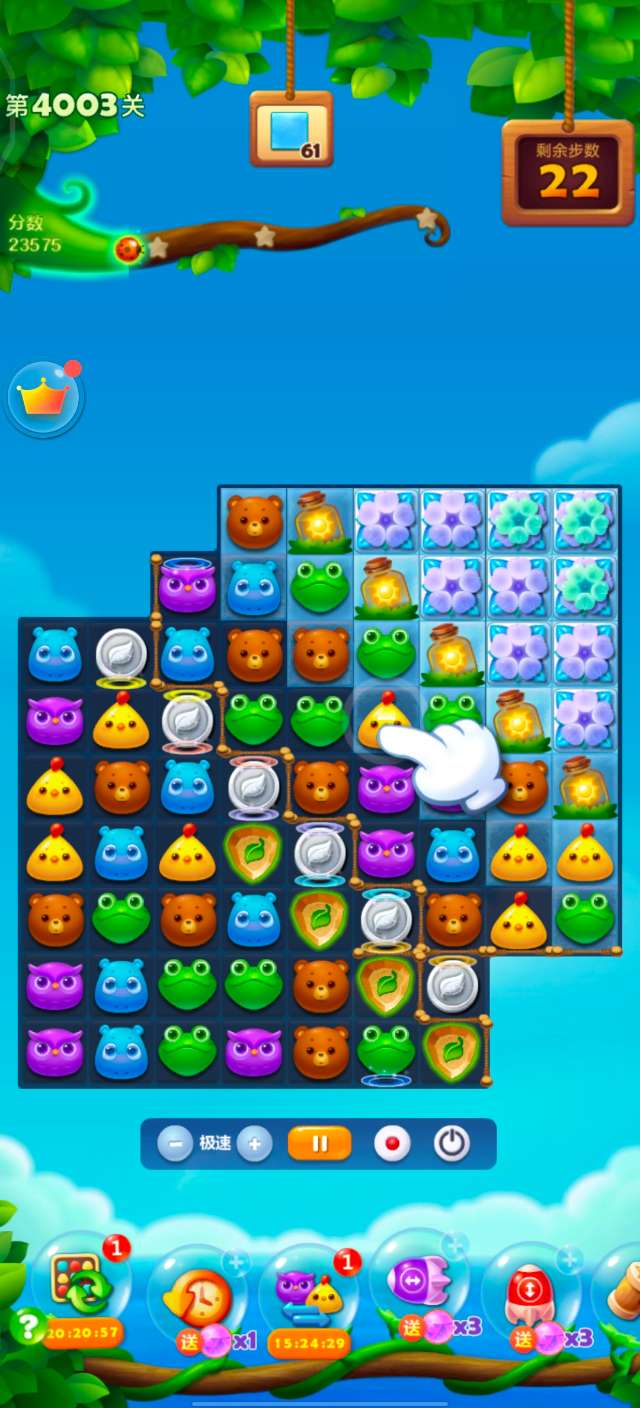Tap the power button on the control bar
Viewport: 640px width, 1408px height.
point(452,1143)
